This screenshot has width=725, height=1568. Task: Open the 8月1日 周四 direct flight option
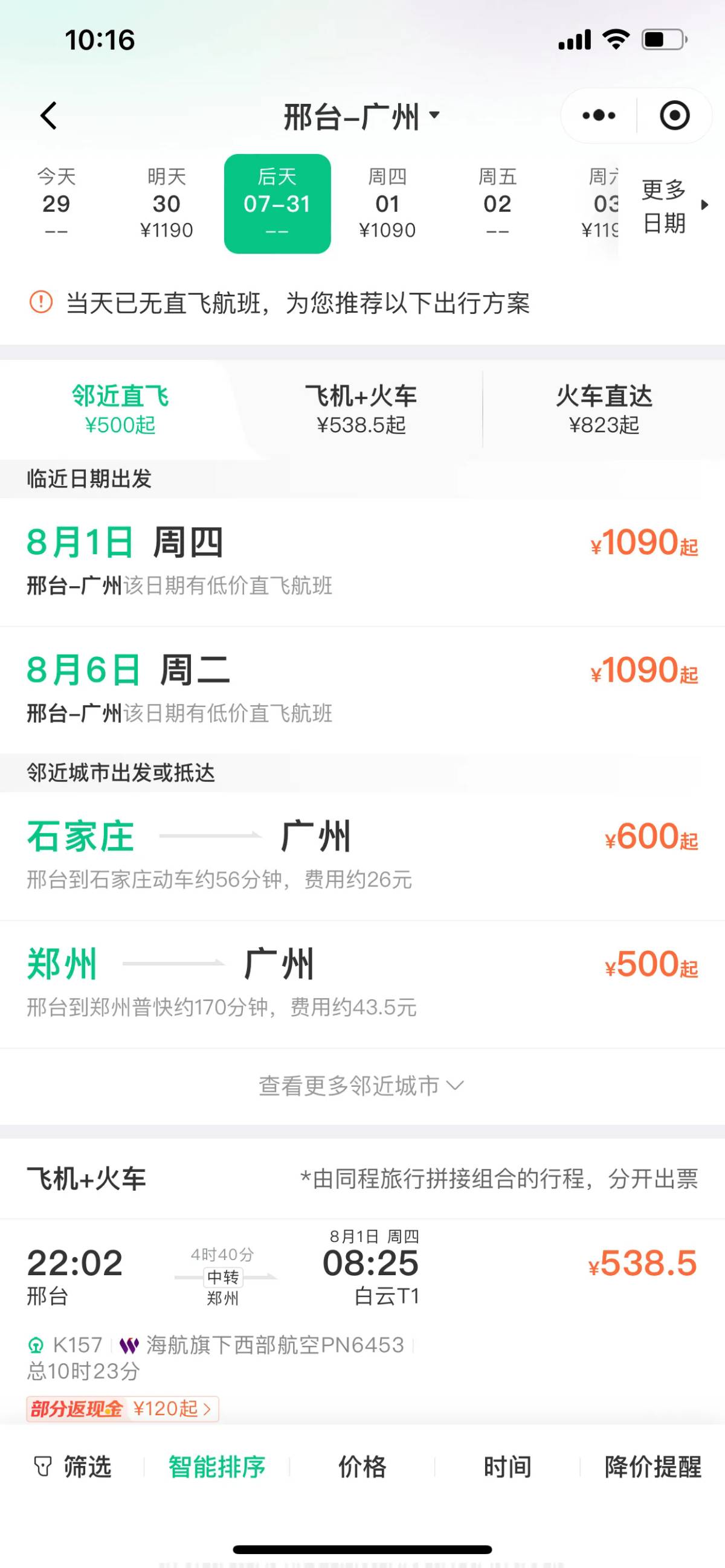tap(362, 562)
